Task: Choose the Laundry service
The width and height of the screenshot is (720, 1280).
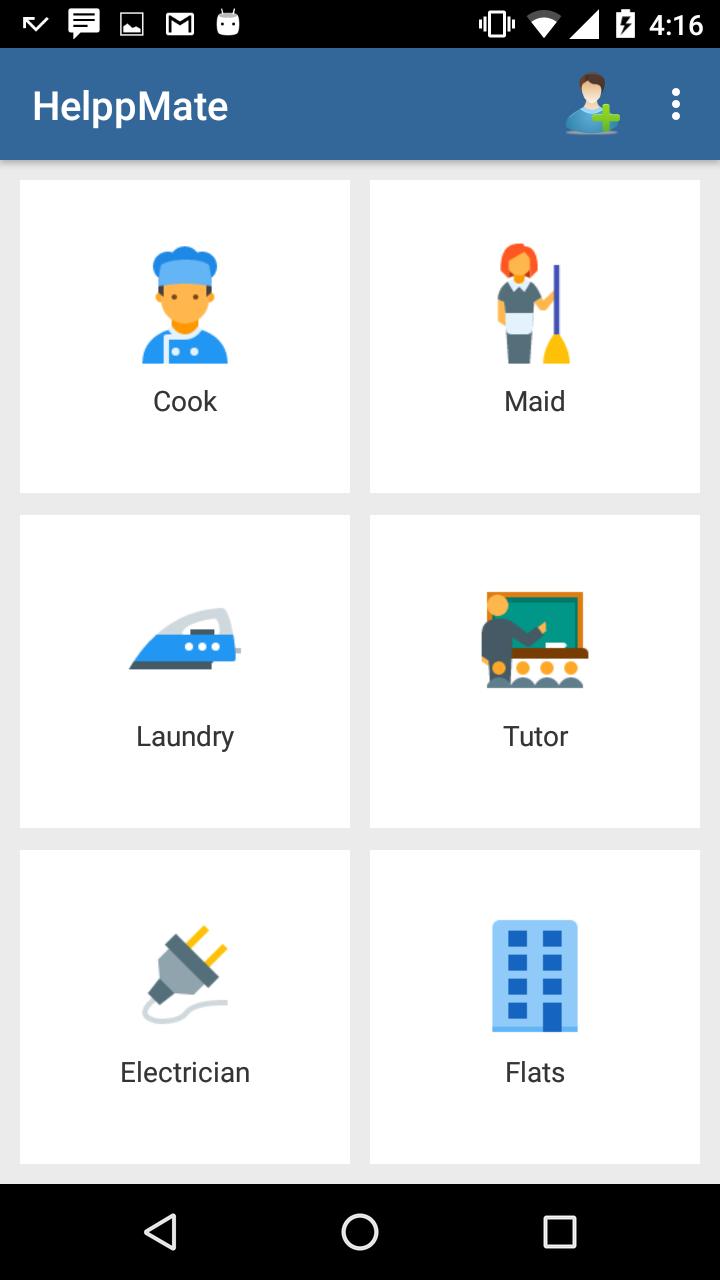Action: click(185, 671)
